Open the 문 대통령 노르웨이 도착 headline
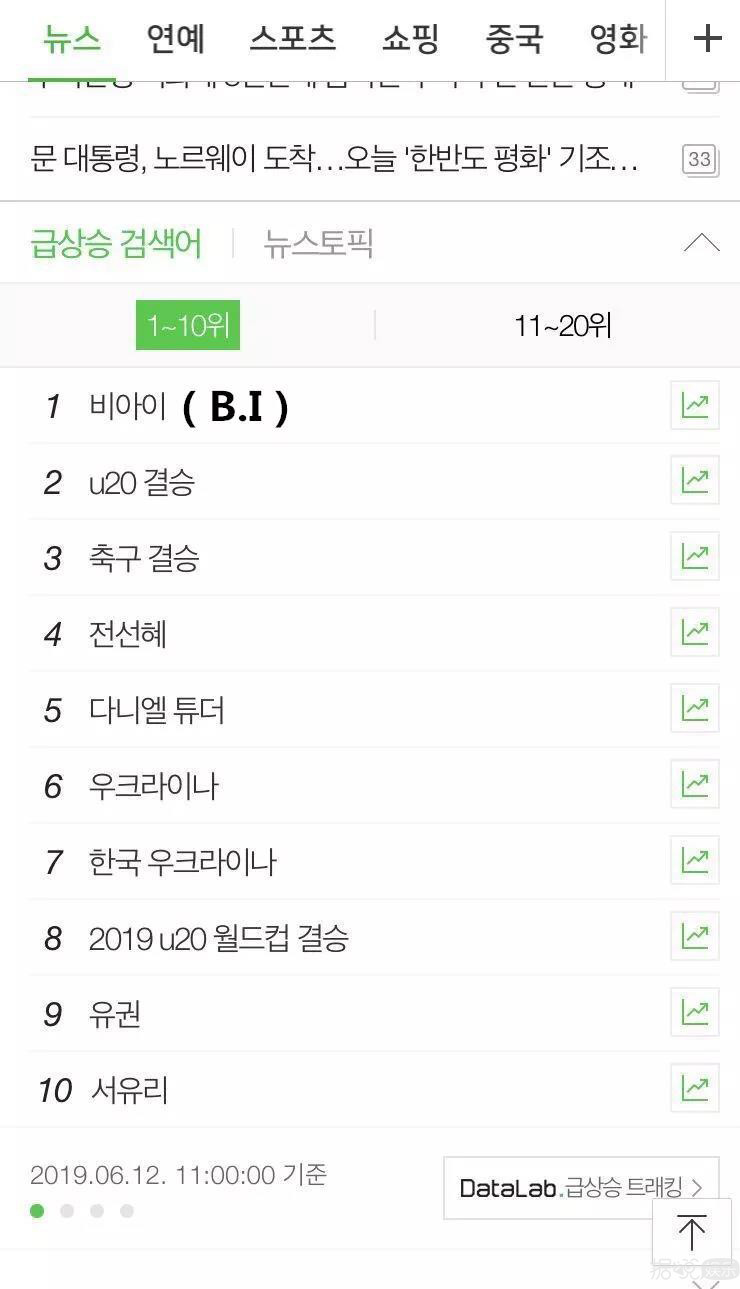This screenshot has width=740, height=1289. (x=335, y=159)
